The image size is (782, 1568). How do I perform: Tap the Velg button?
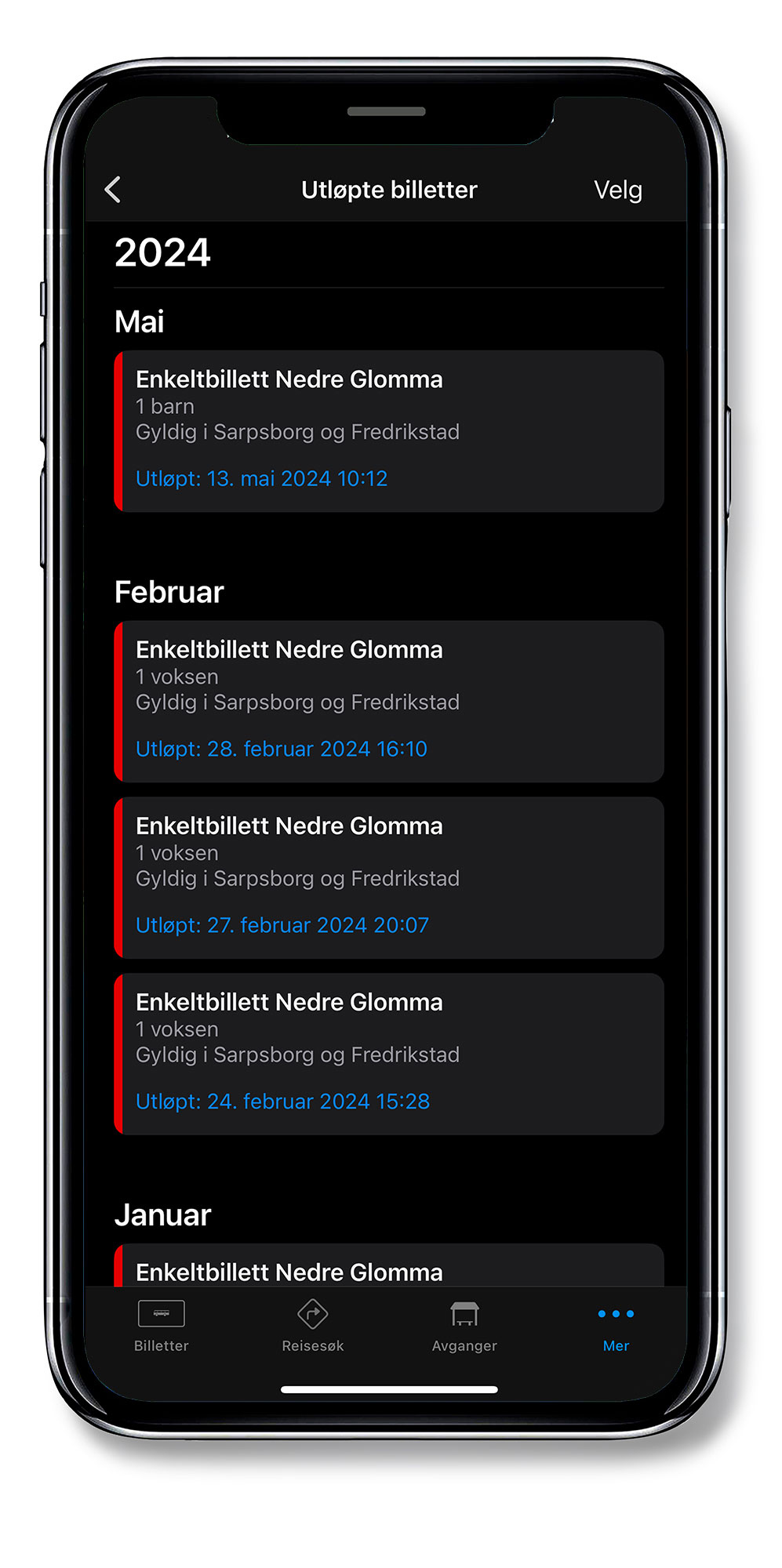coord(617,190)
